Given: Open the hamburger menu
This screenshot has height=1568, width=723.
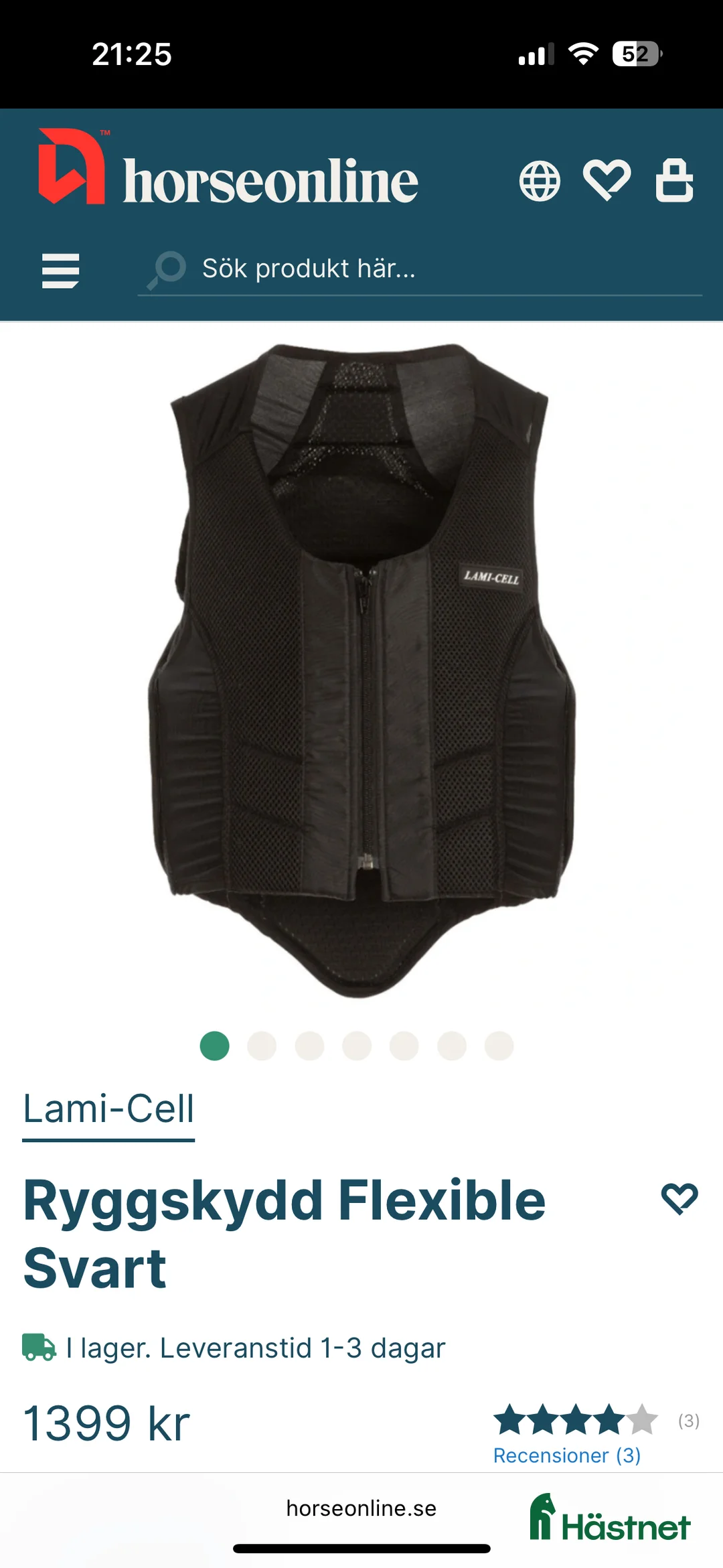Looking at the screenshot, I should (60, 271).
